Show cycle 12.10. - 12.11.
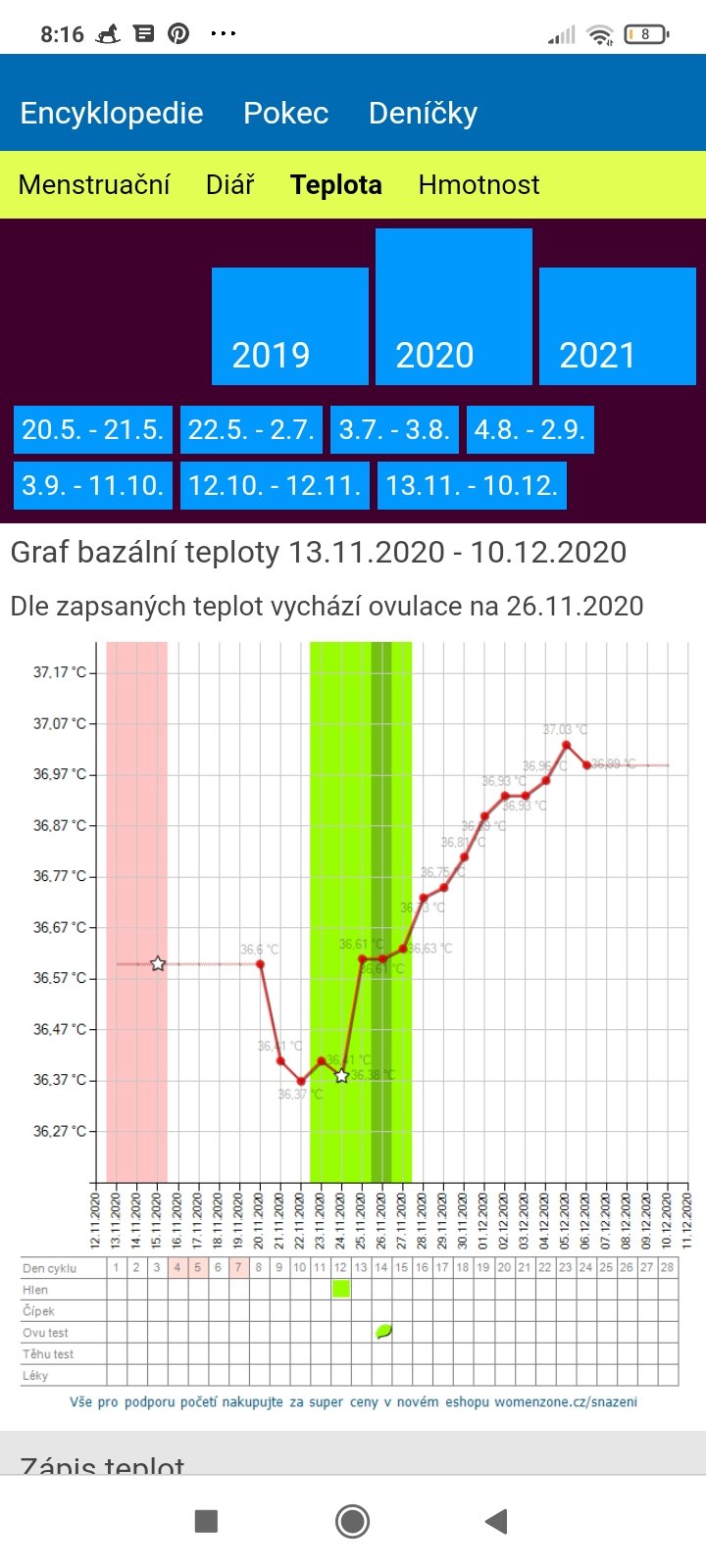This screenshot has height=1568, width=706. tap(275, 485)
